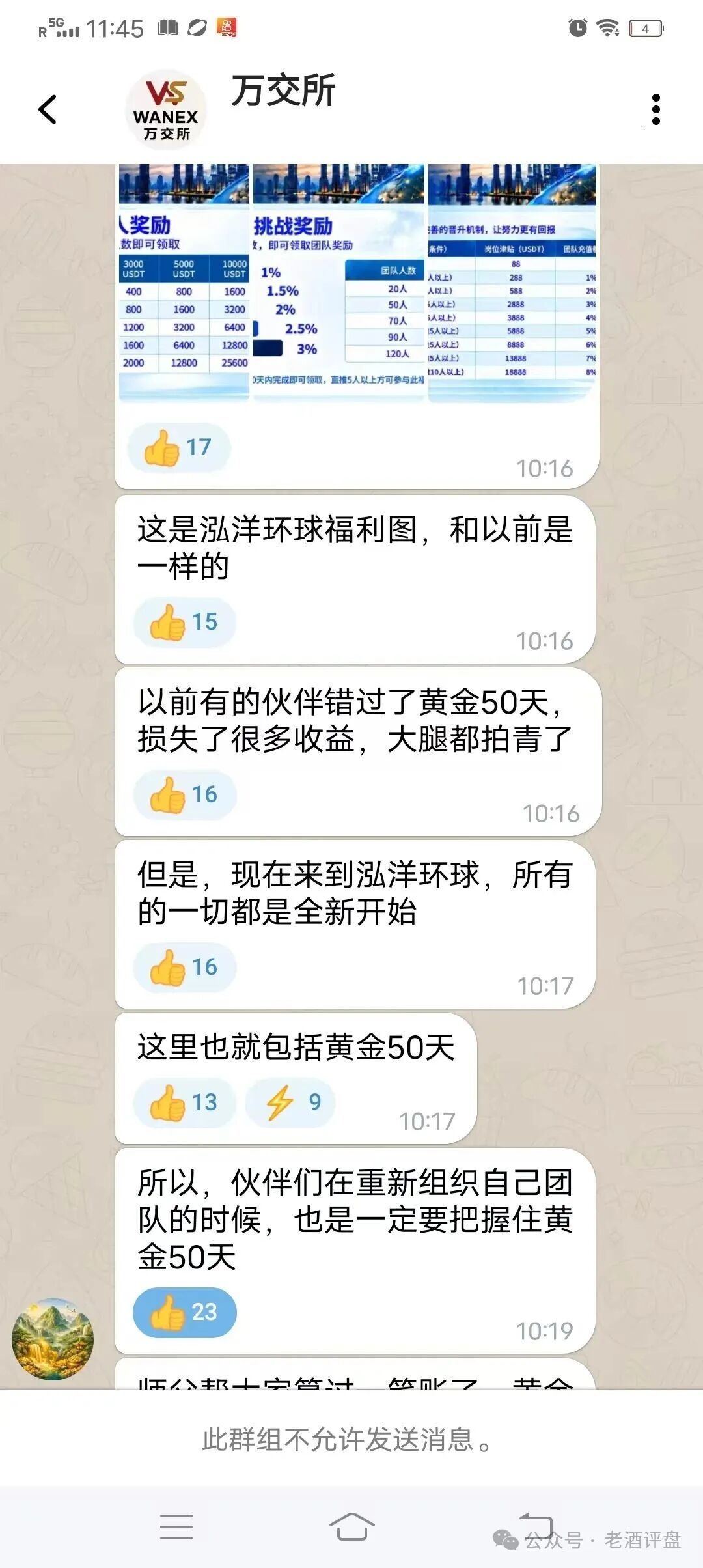Image resolution: width=703 pixels, height=1568 pixels.
Task: Go to the home screen
Action: [351, 1527]
